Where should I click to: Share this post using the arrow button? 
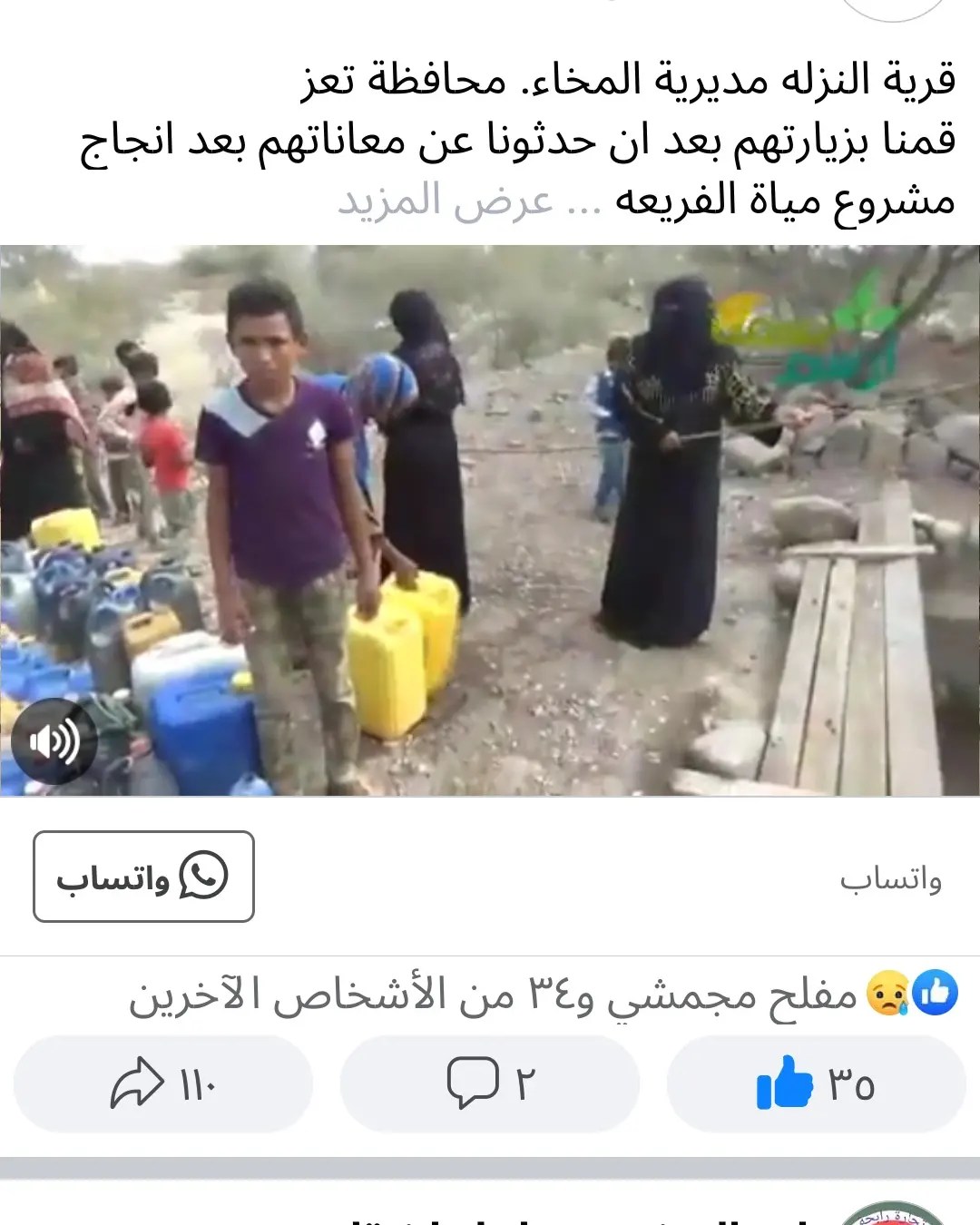click(x=163, y=1083)
